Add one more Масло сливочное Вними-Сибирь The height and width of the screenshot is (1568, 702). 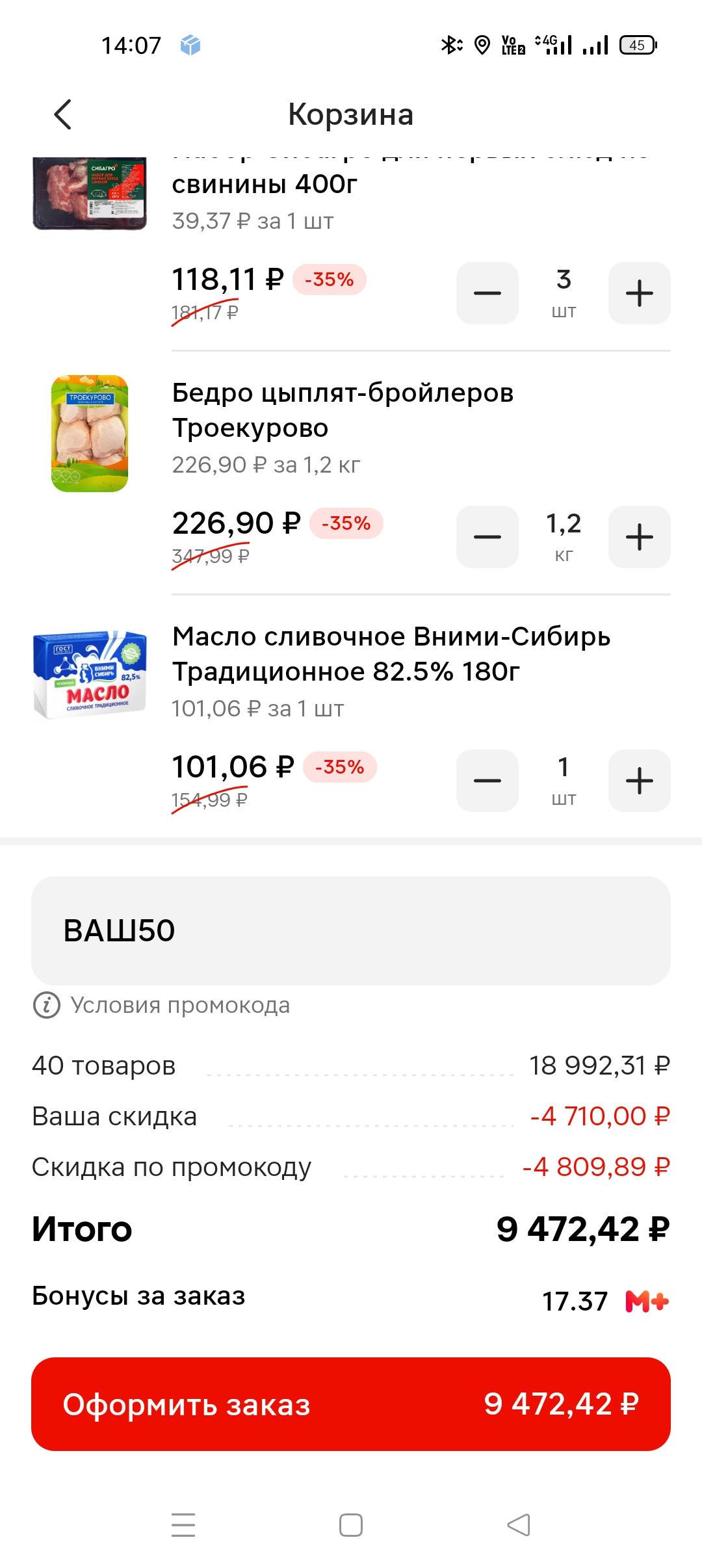click(640, 781)
